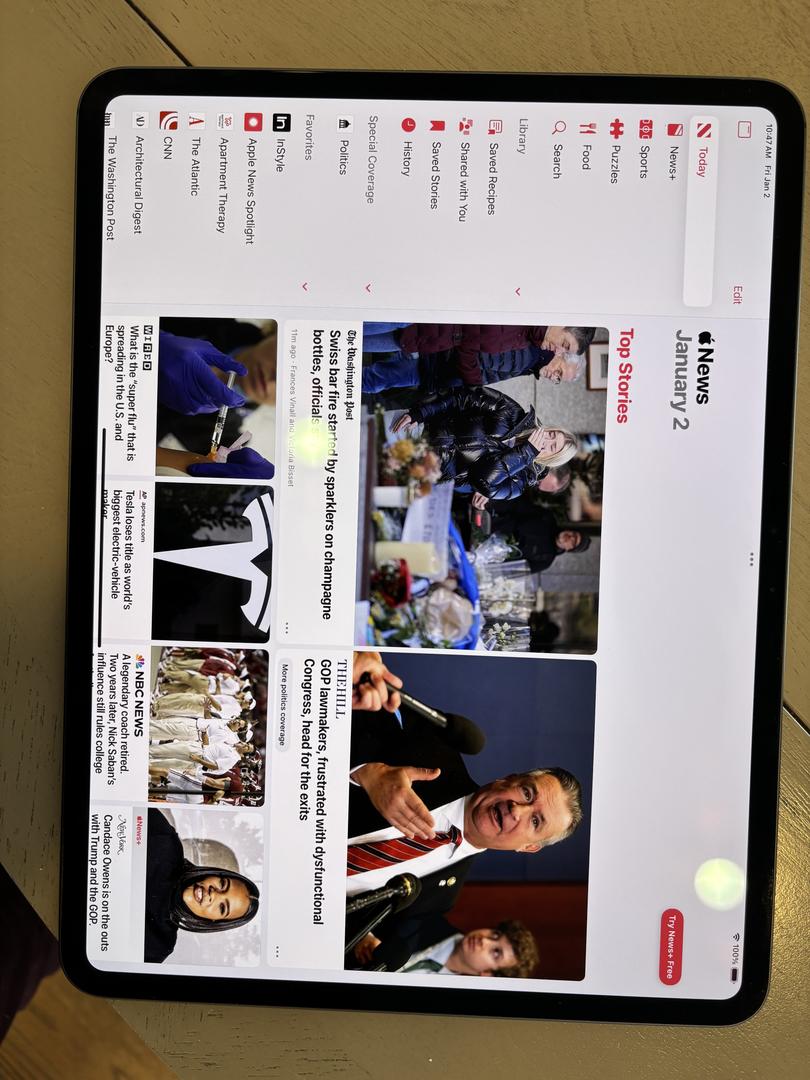Toggle the sidebar panel icon
Screen dimensions: 810x1080
point(744,130)
